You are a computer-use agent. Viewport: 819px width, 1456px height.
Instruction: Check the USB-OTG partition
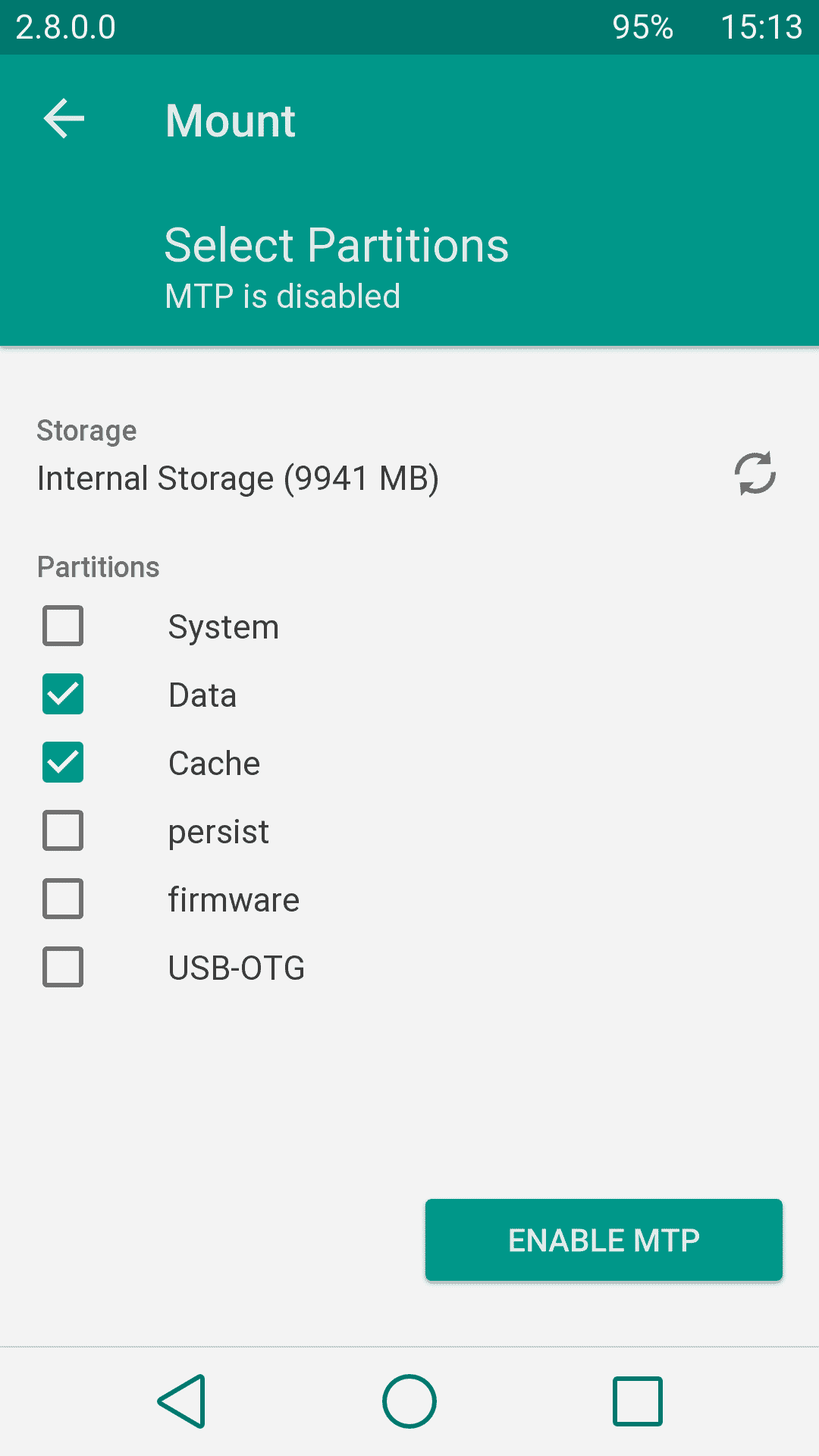tap(63, 967)
